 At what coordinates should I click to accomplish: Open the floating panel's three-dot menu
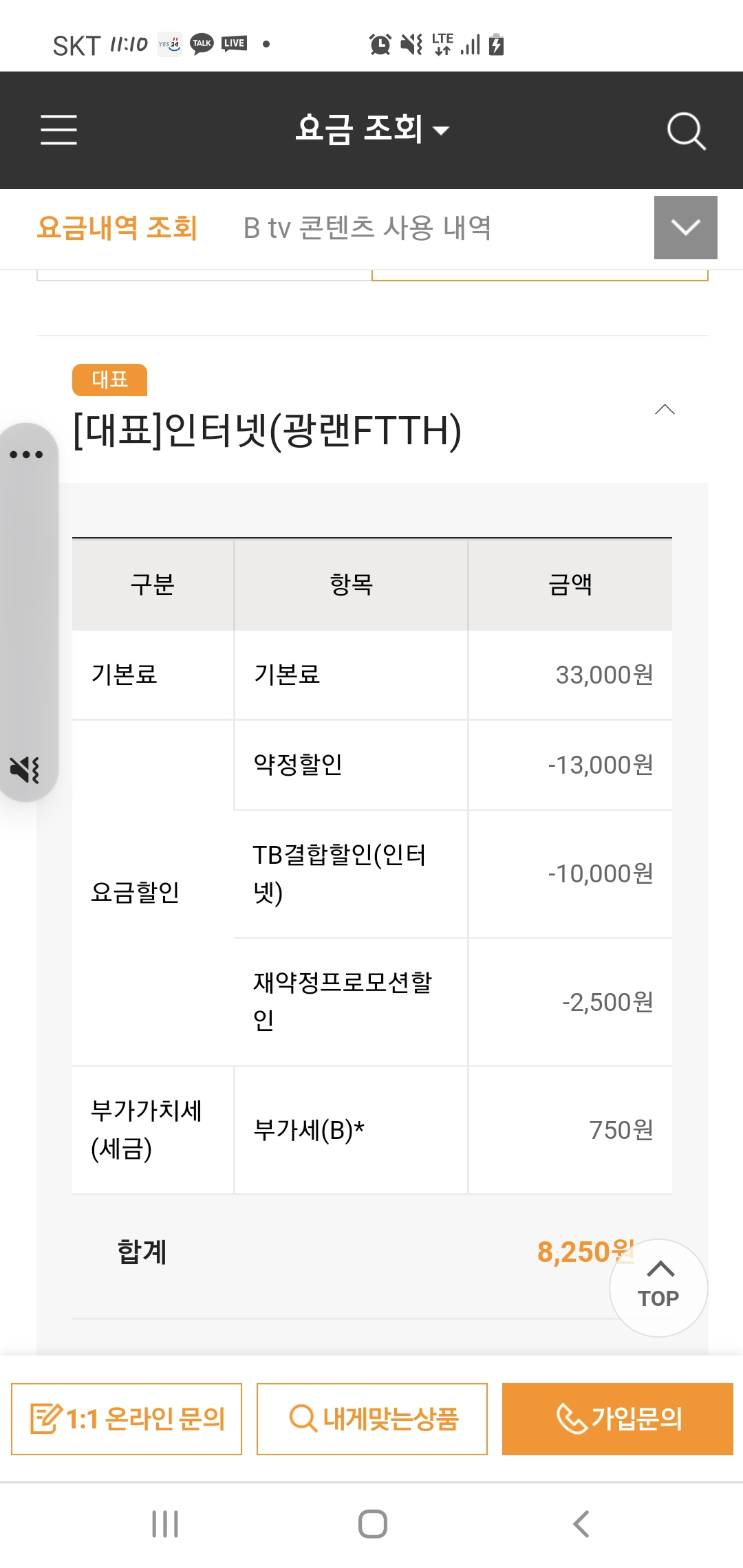(26, 455)
